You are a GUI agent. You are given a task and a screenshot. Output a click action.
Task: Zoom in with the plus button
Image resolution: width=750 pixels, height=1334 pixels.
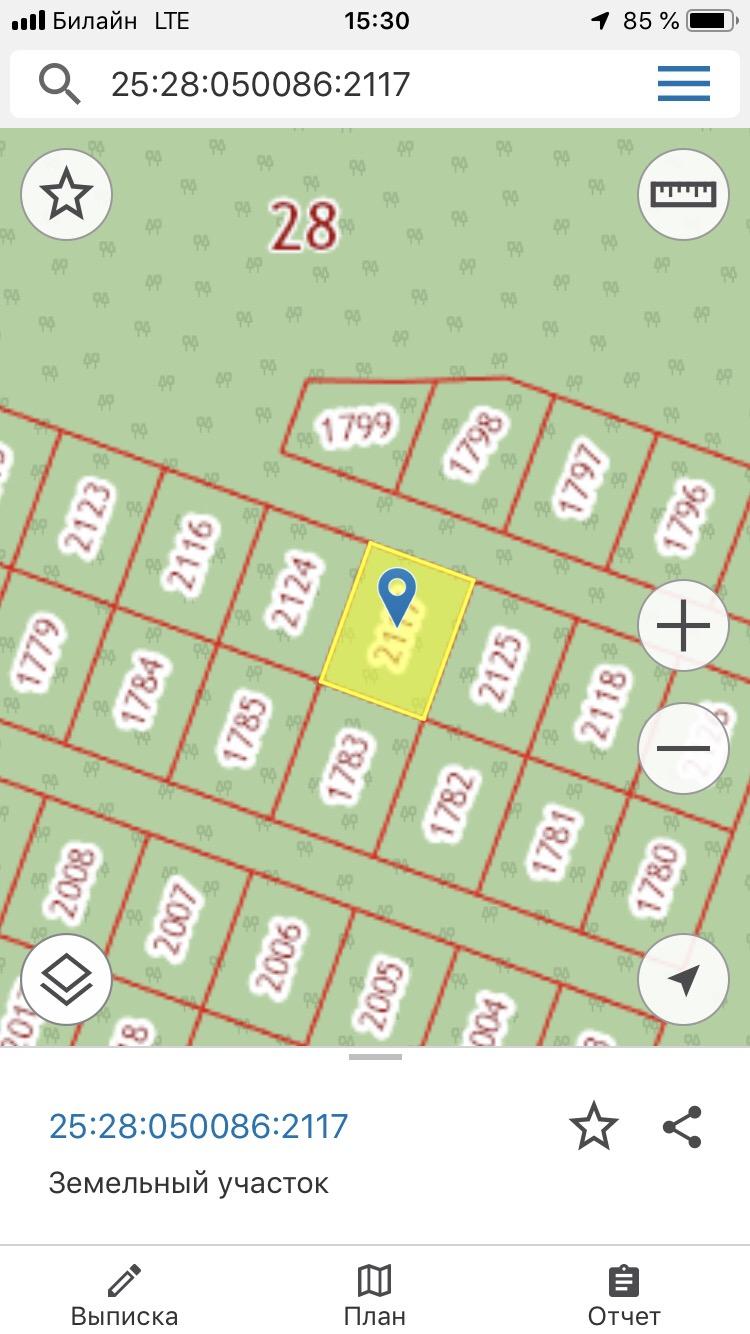point(684,626)
